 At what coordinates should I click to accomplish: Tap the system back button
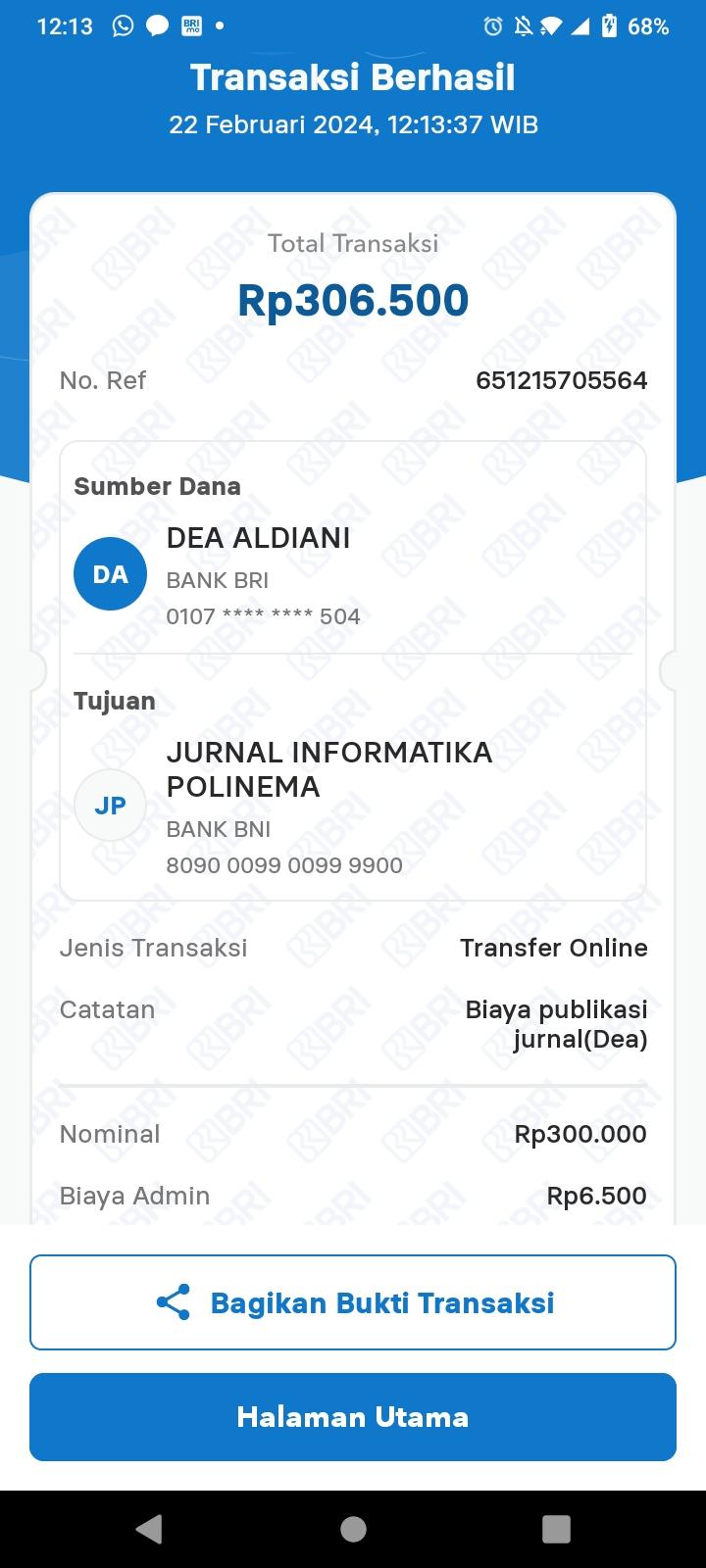149,1529
